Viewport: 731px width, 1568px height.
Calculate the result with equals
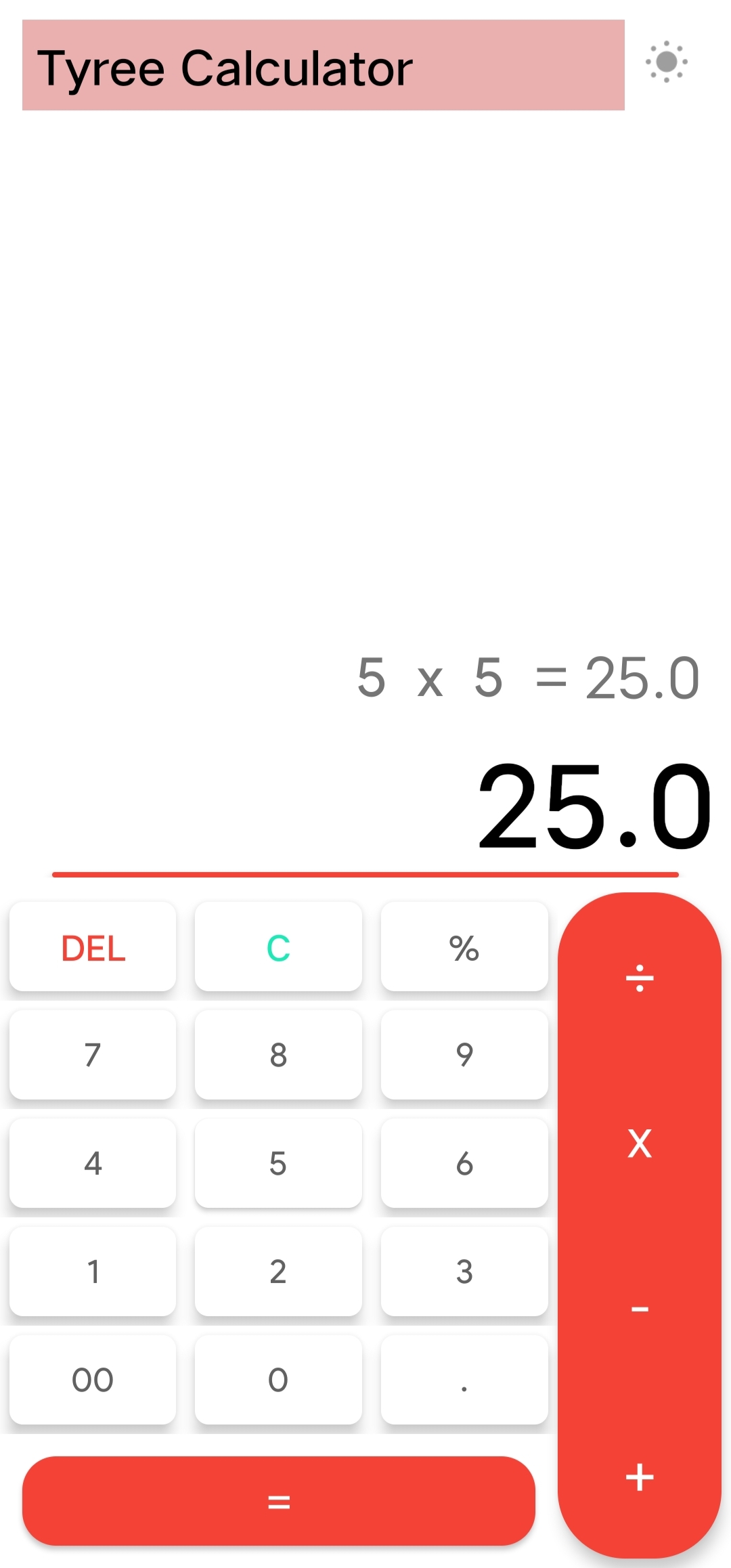click(x=279, y=1501)
